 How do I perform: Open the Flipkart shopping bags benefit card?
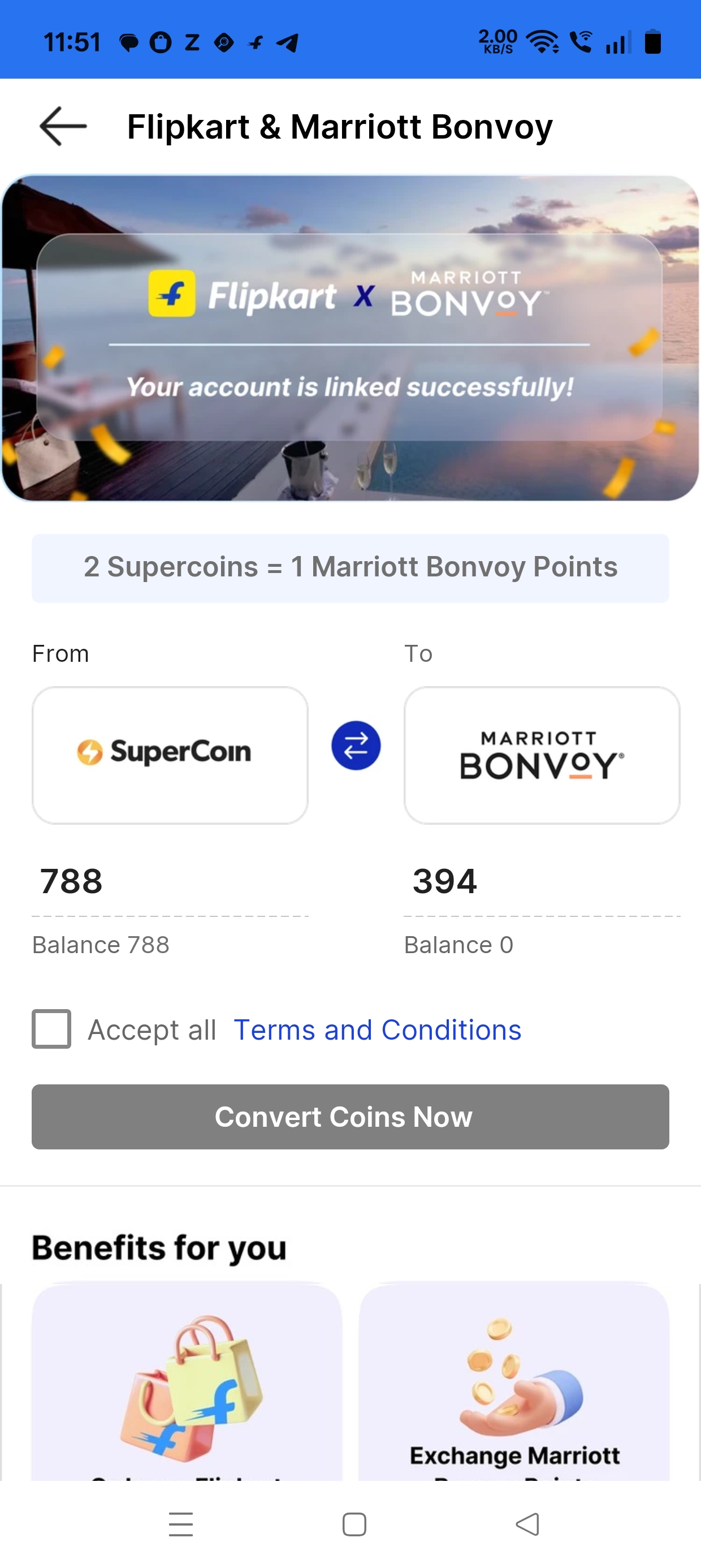[x=187, y=1382]
